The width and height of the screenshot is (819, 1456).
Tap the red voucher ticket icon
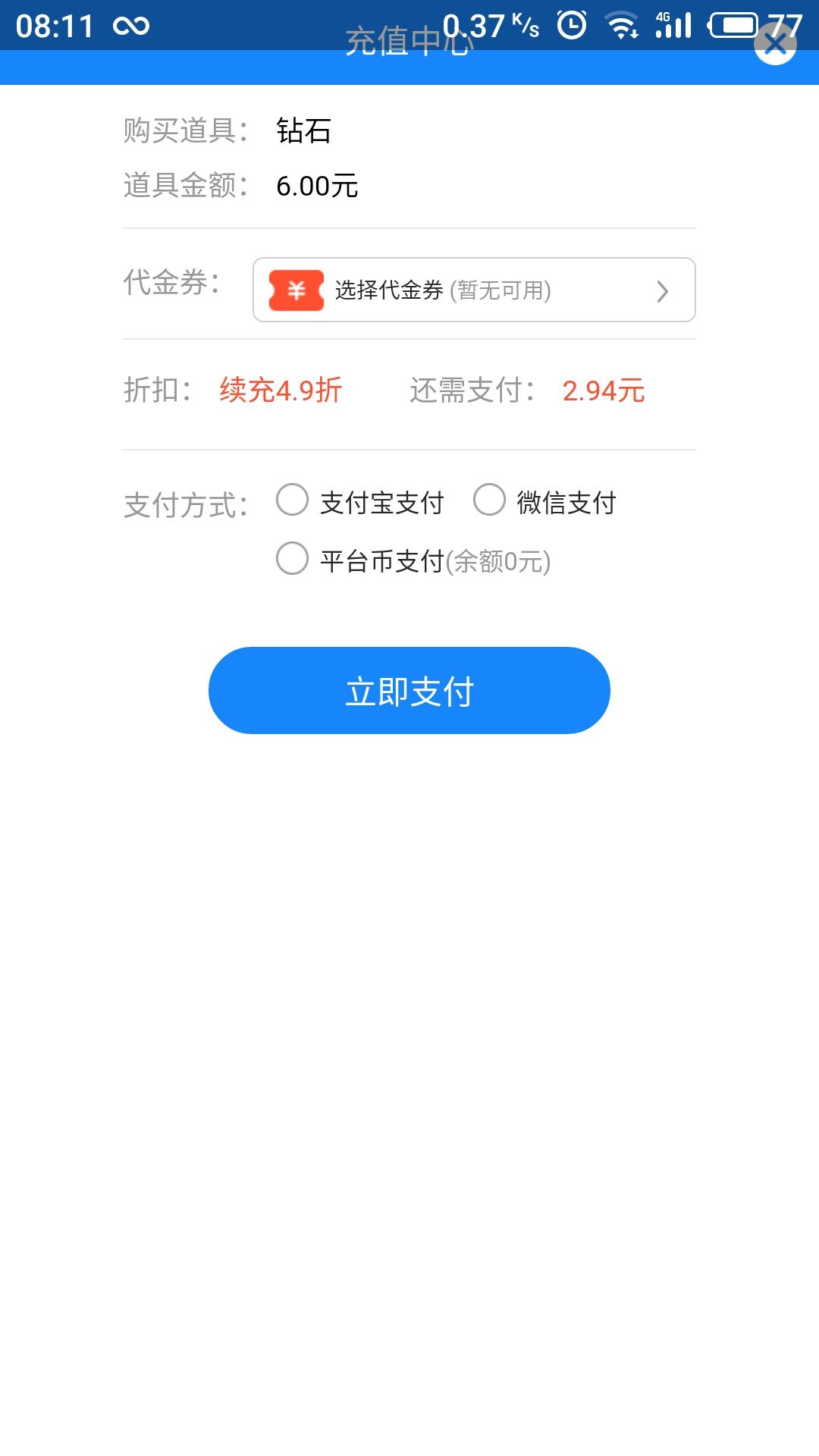[296, 290]
